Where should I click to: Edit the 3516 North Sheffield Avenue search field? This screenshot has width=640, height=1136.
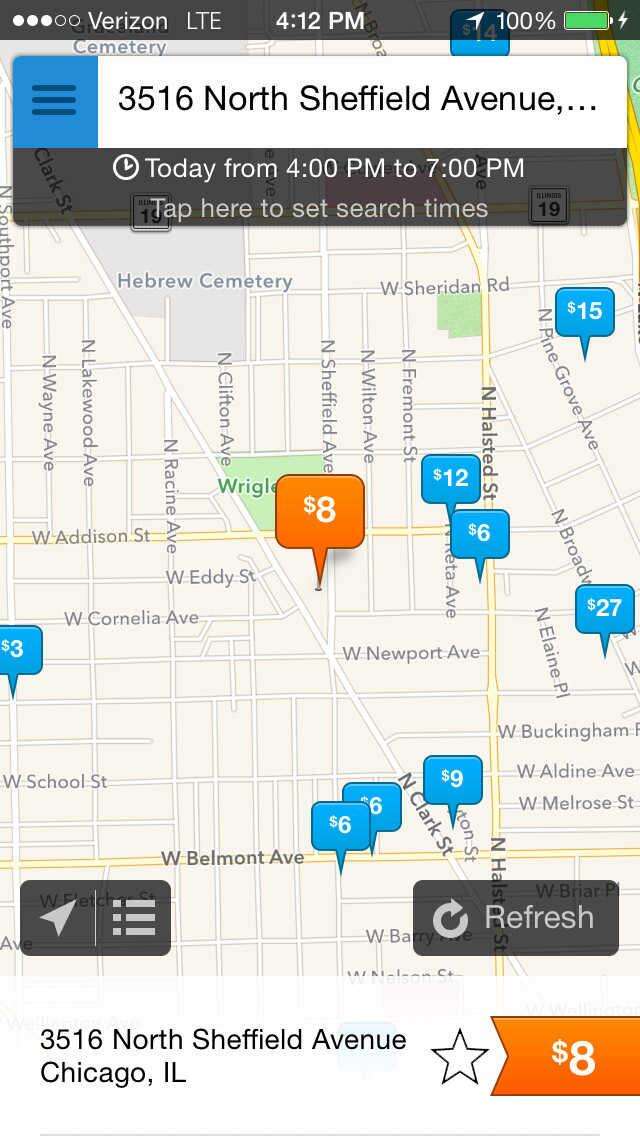click(362, 101)
